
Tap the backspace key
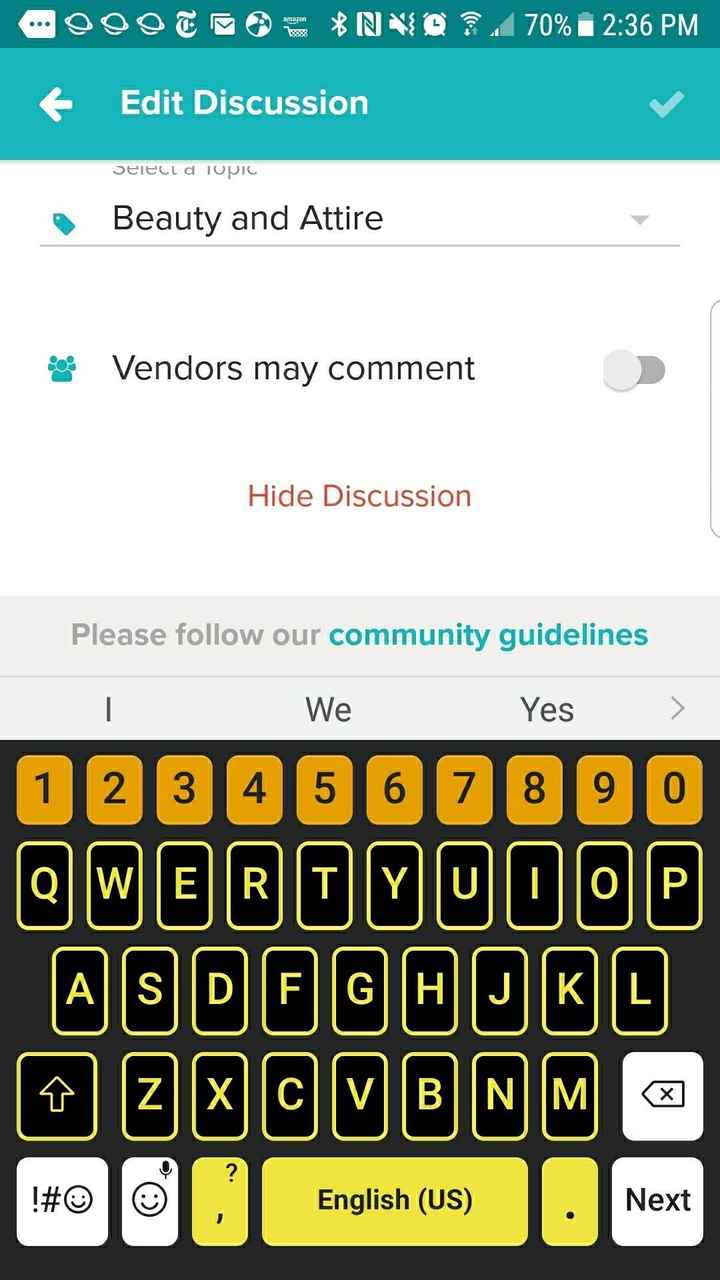662,1096
